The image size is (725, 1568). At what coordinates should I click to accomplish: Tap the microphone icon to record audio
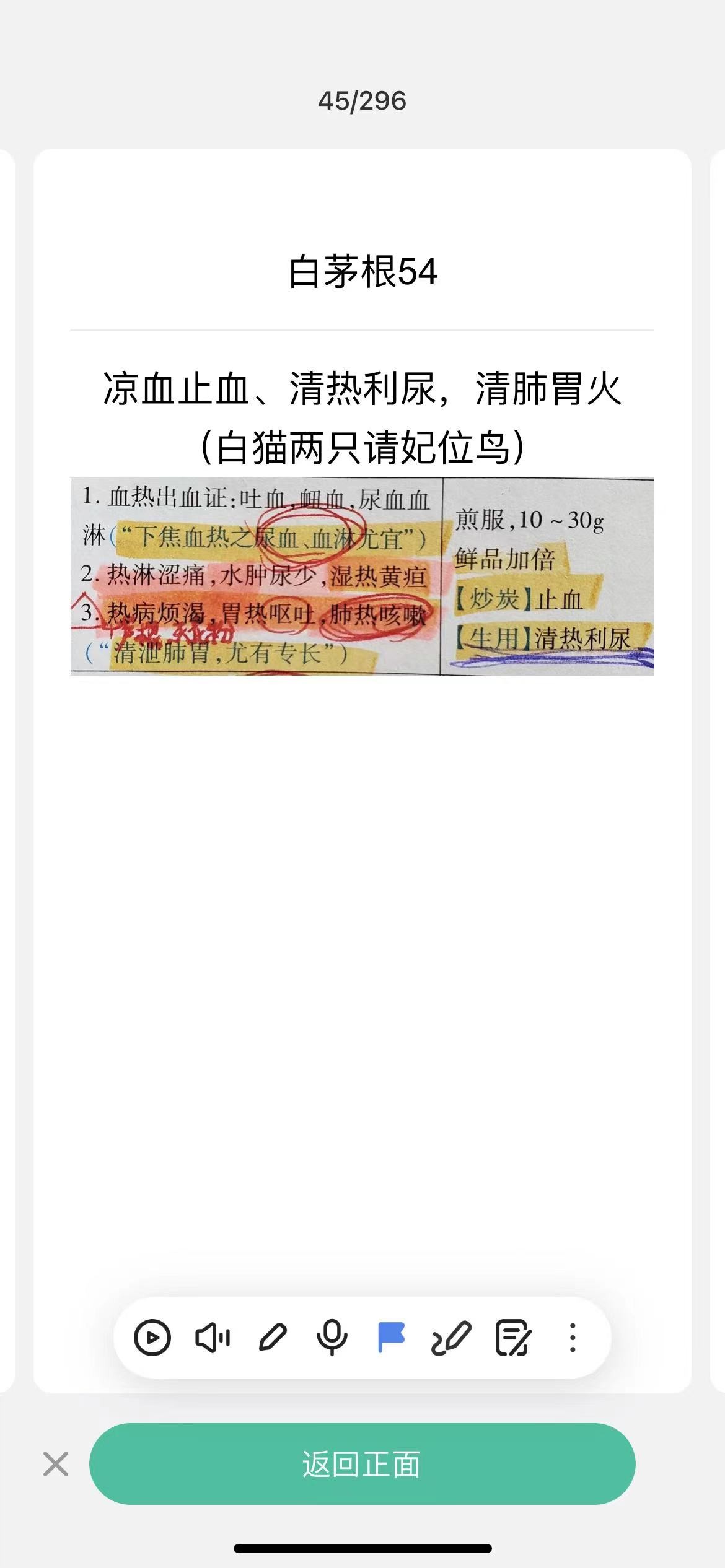click(x=332, y=1338)
